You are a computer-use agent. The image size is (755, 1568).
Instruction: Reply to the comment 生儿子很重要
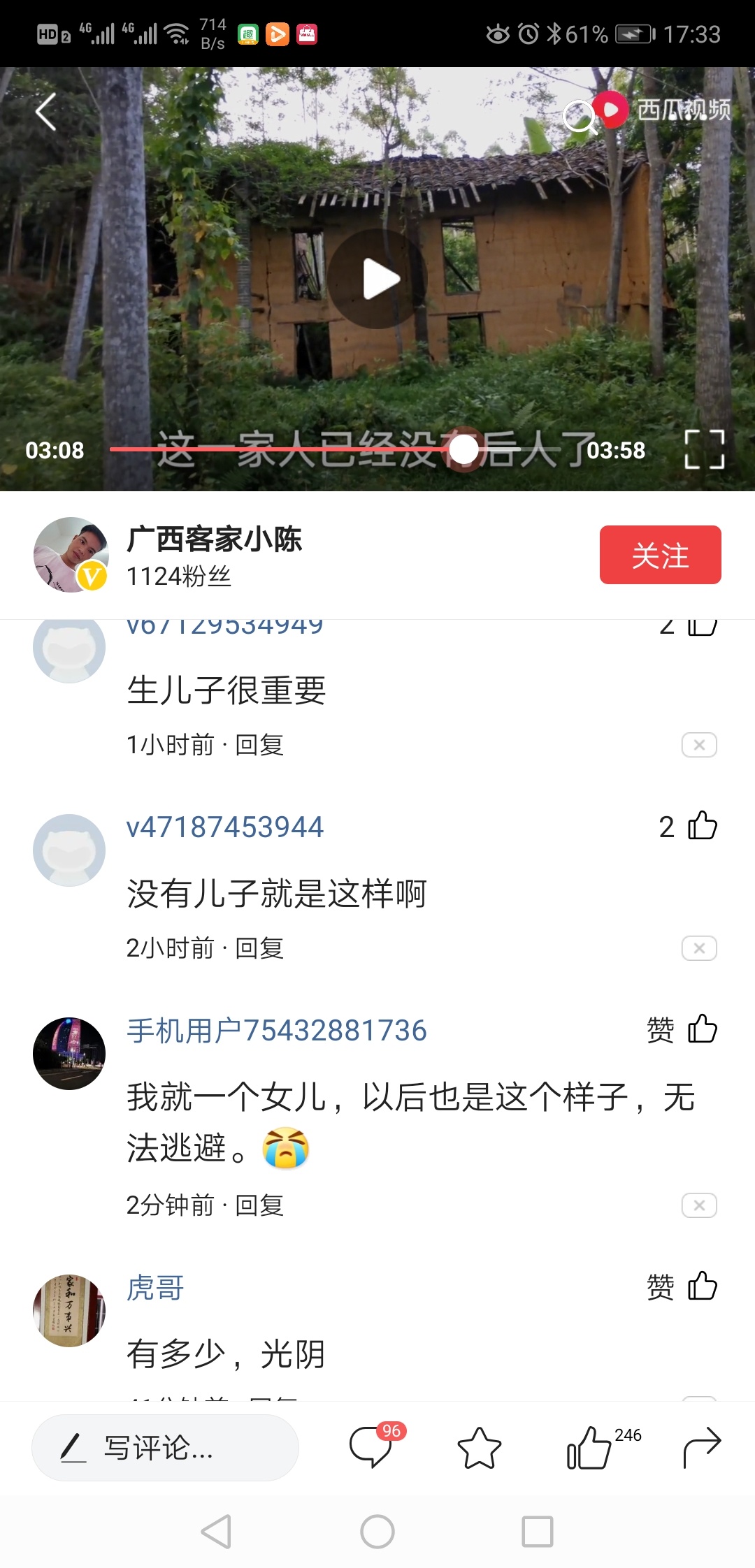(x=259, y=745)
